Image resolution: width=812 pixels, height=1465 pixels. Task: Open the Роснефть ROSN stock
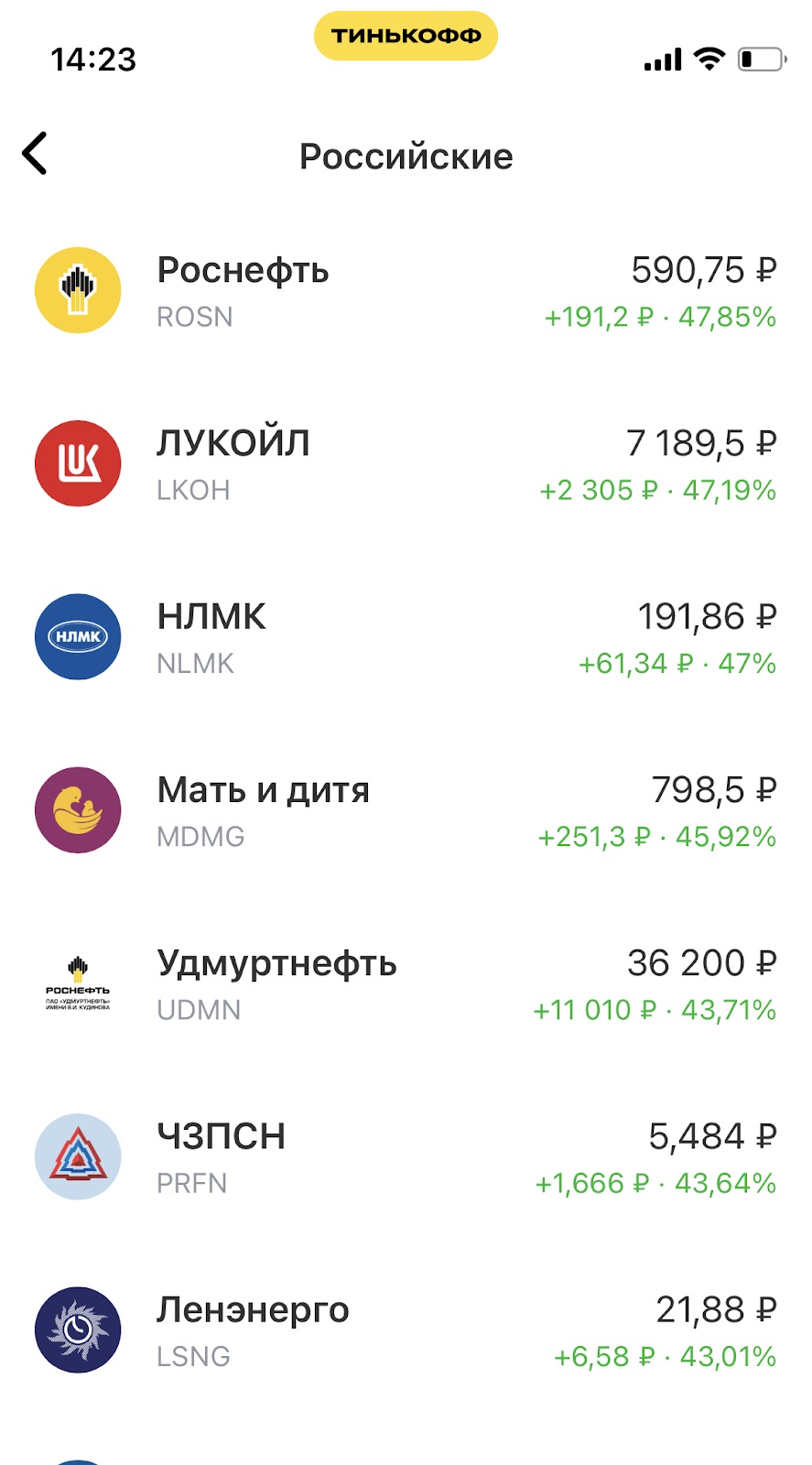click(406, 291)
